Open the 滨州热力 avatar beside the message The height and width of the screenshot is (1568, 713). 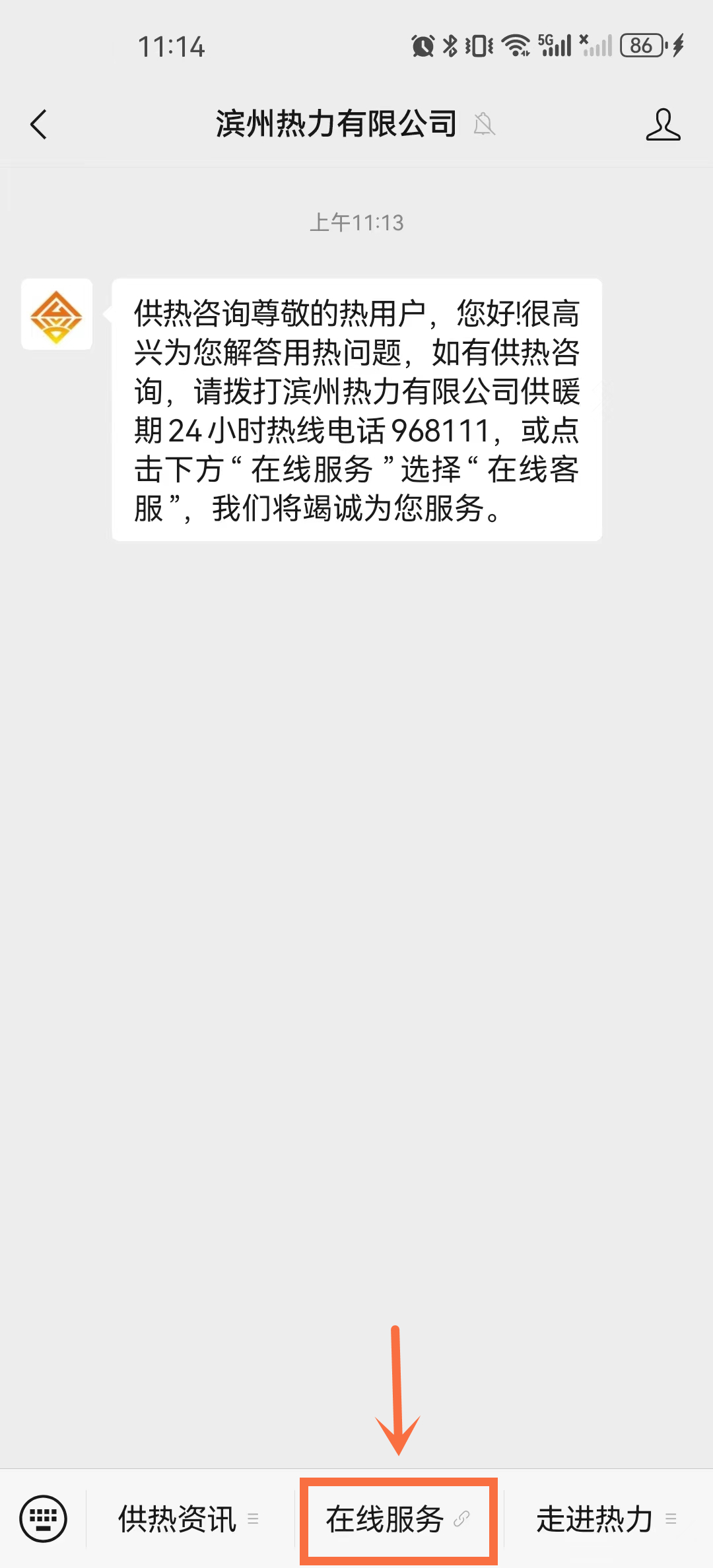pos(57,314)
